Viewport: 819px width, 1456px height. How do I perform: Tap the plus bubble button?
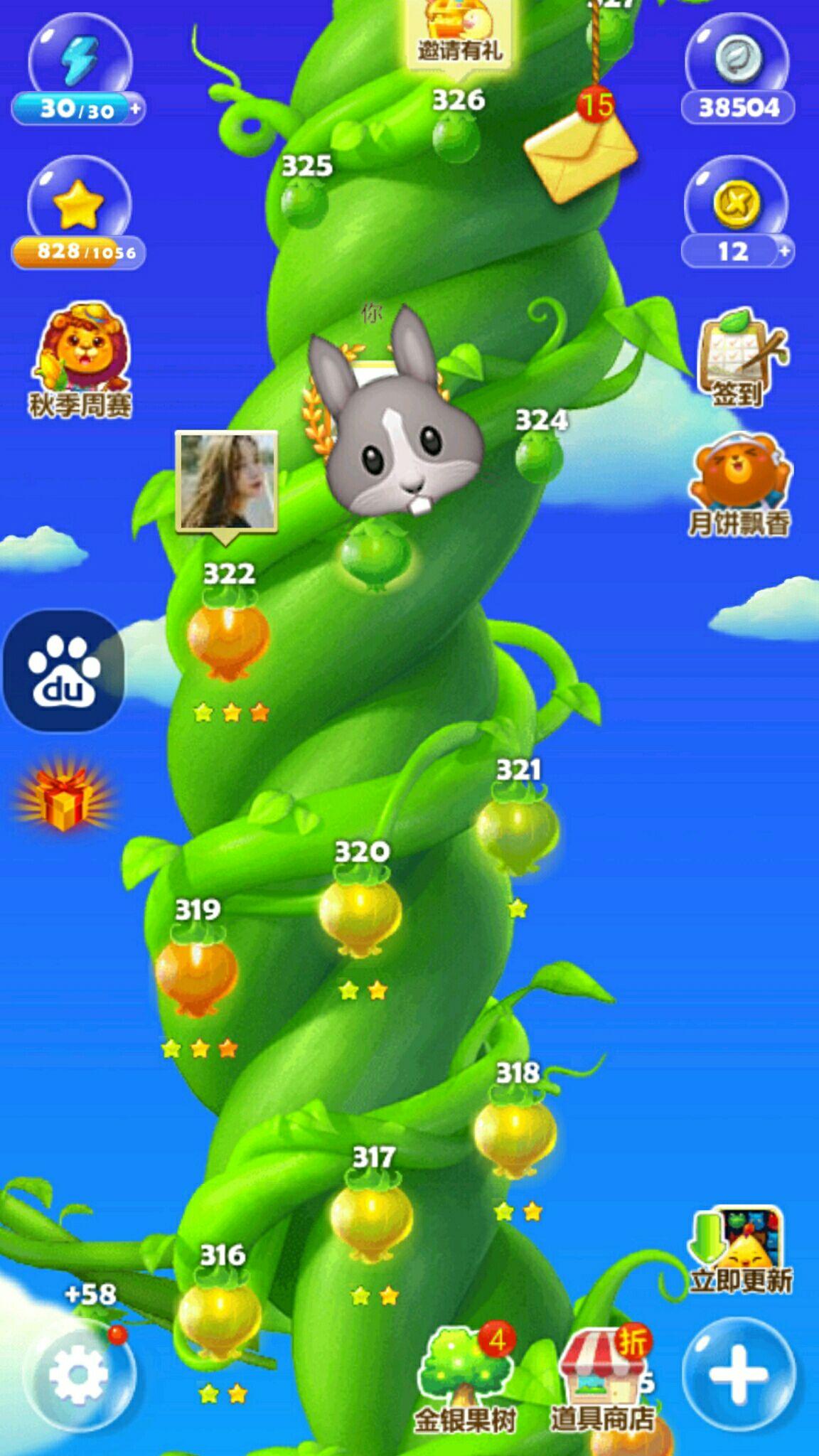(x=738, y=1374)
